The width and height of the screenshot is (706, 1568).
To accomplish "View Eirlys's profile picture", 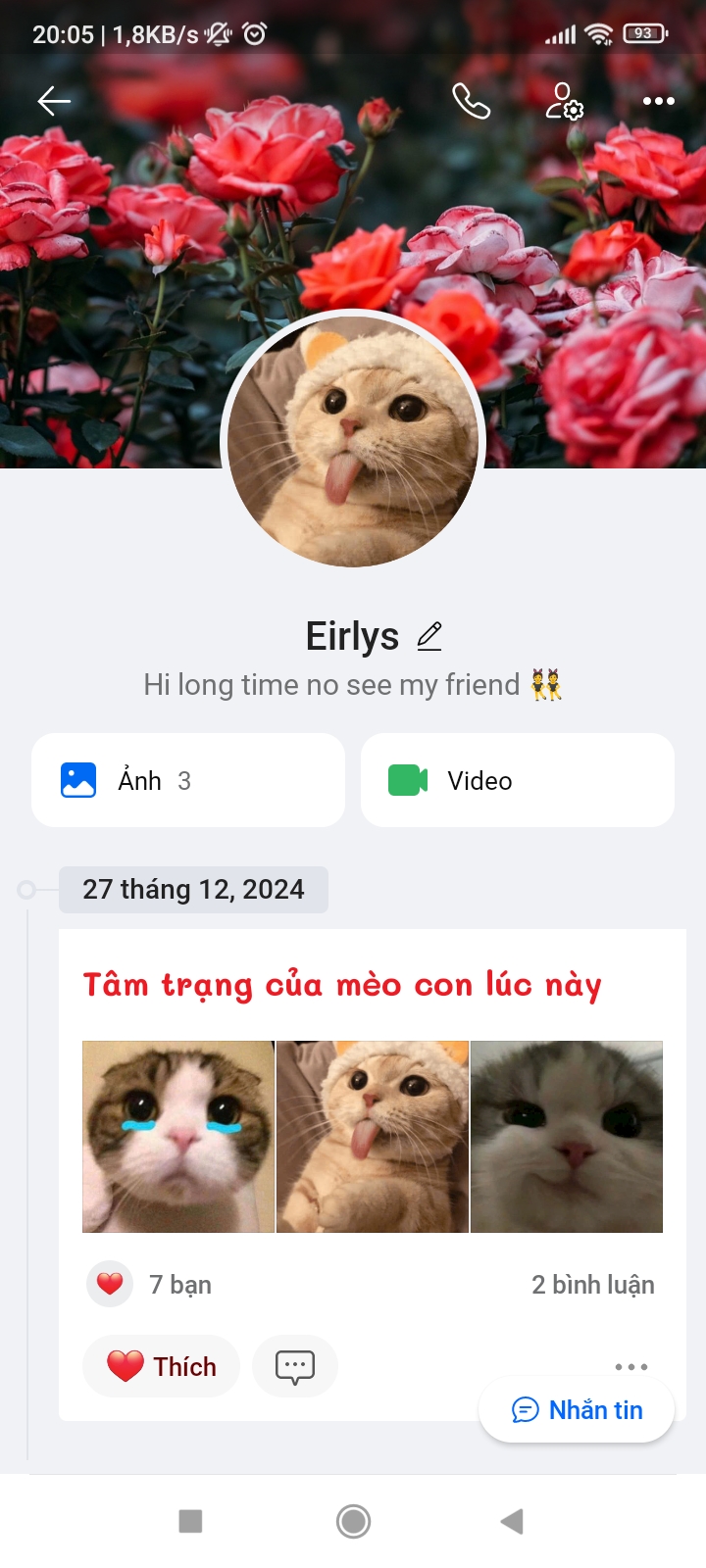I will coord(353,439).
